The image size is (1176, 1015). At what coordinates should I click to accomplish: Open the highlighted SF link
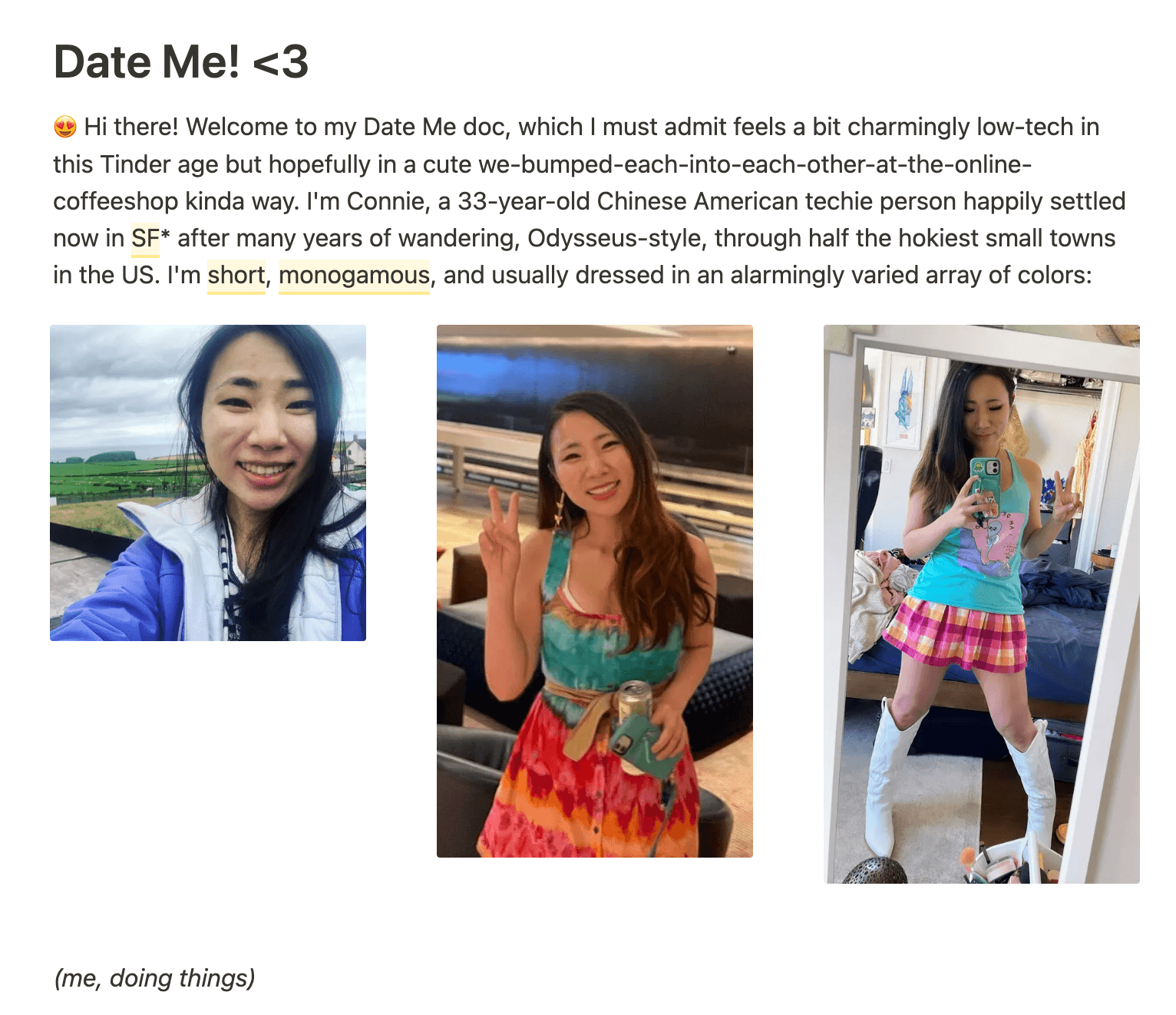pos(145,239)
